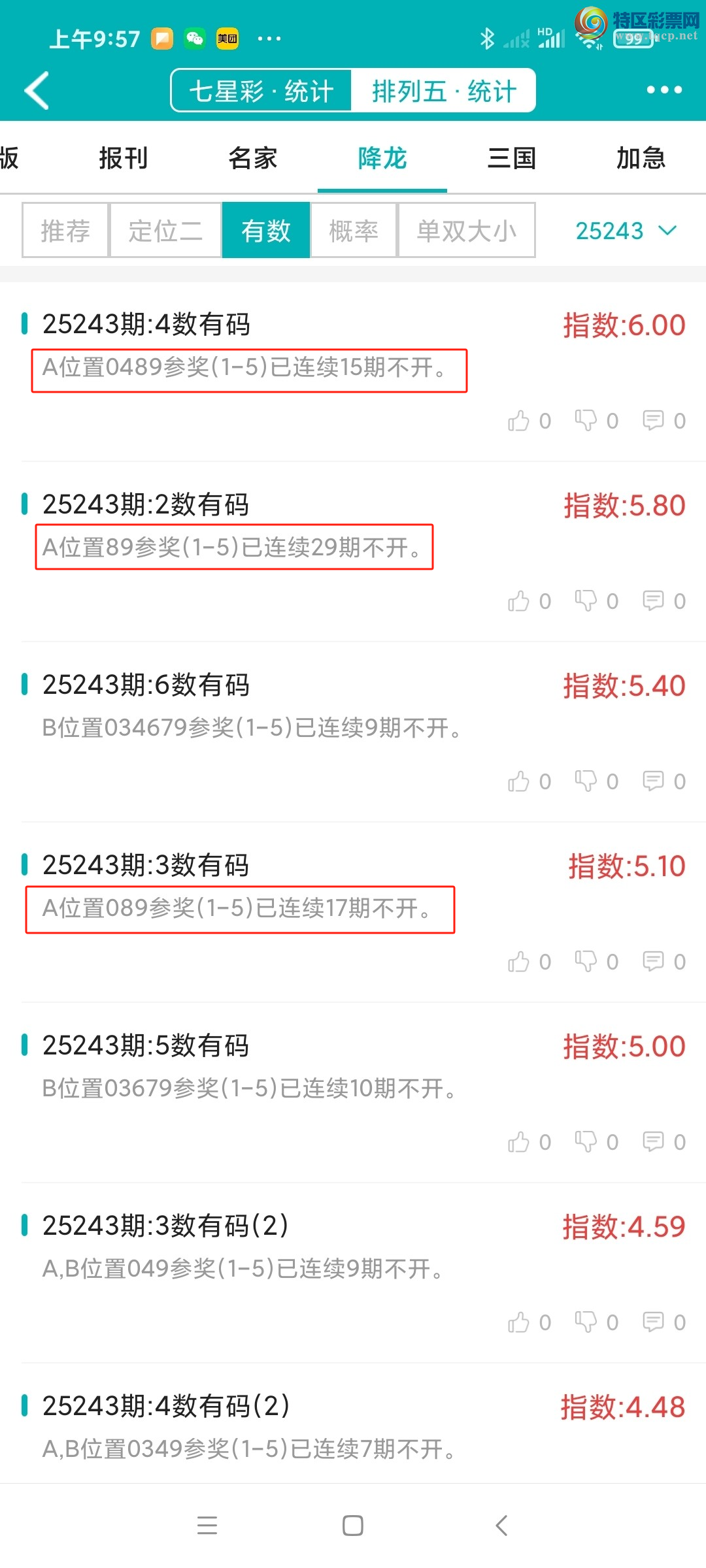Open comments on 25243期:6数有码
The height and width of the screenshot is (1568, 706).
coord(653,781)
